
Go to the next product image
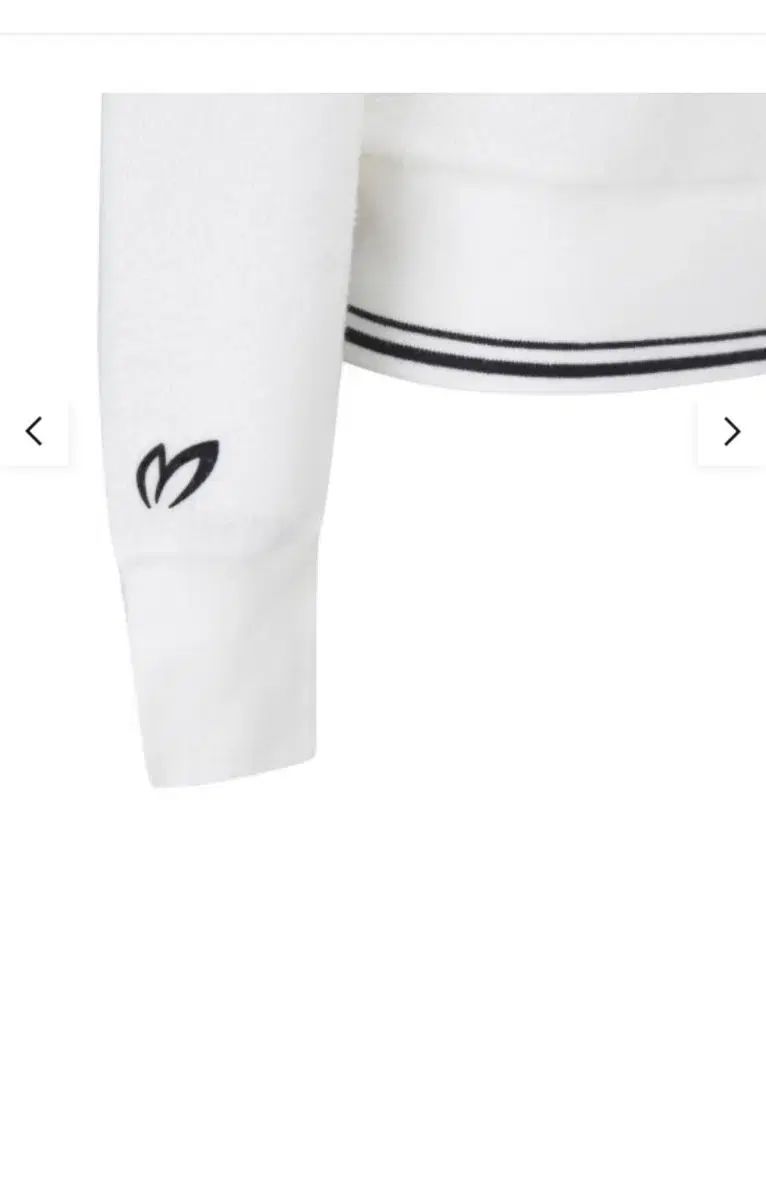(731, 432)
